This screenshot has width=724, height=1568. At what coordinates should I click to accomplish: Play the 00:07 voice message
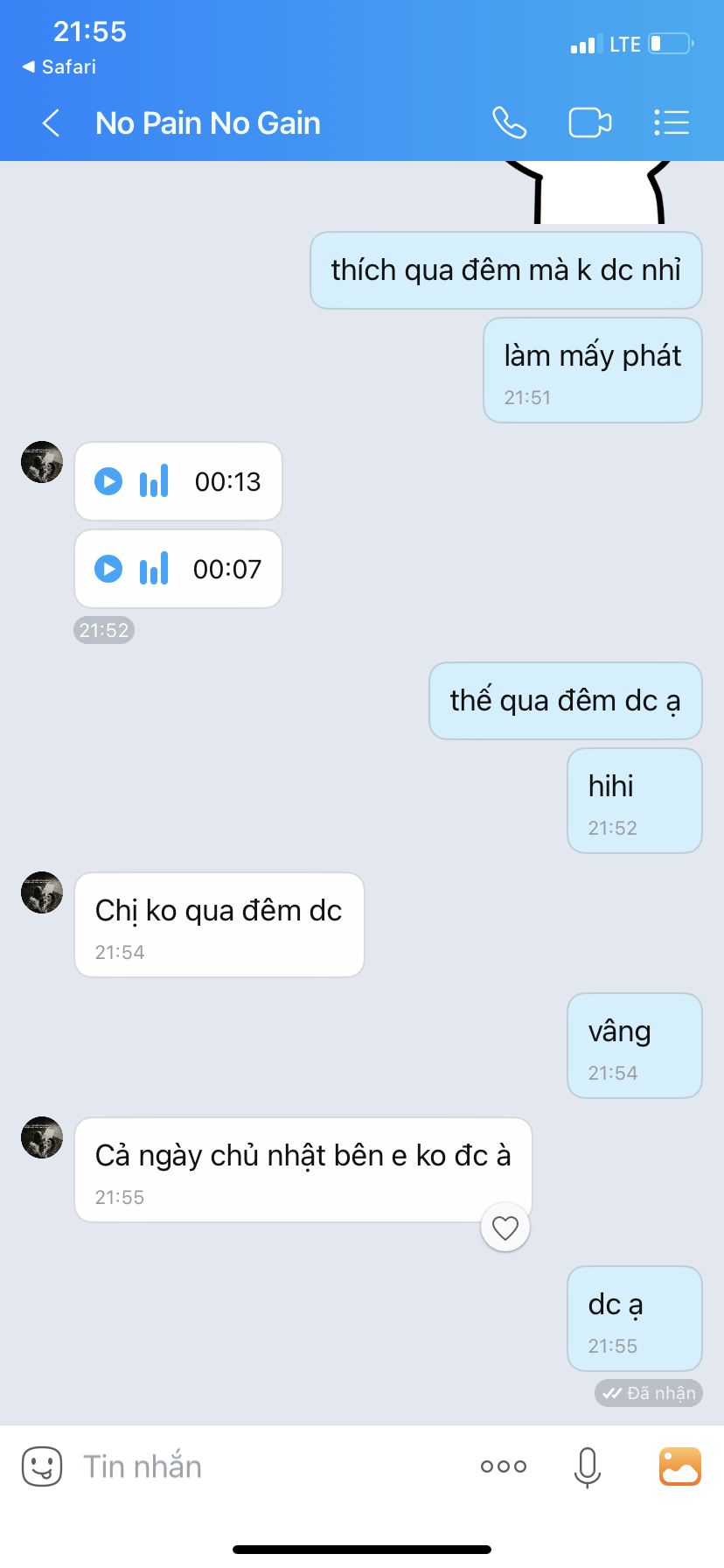tap(108, 569)
